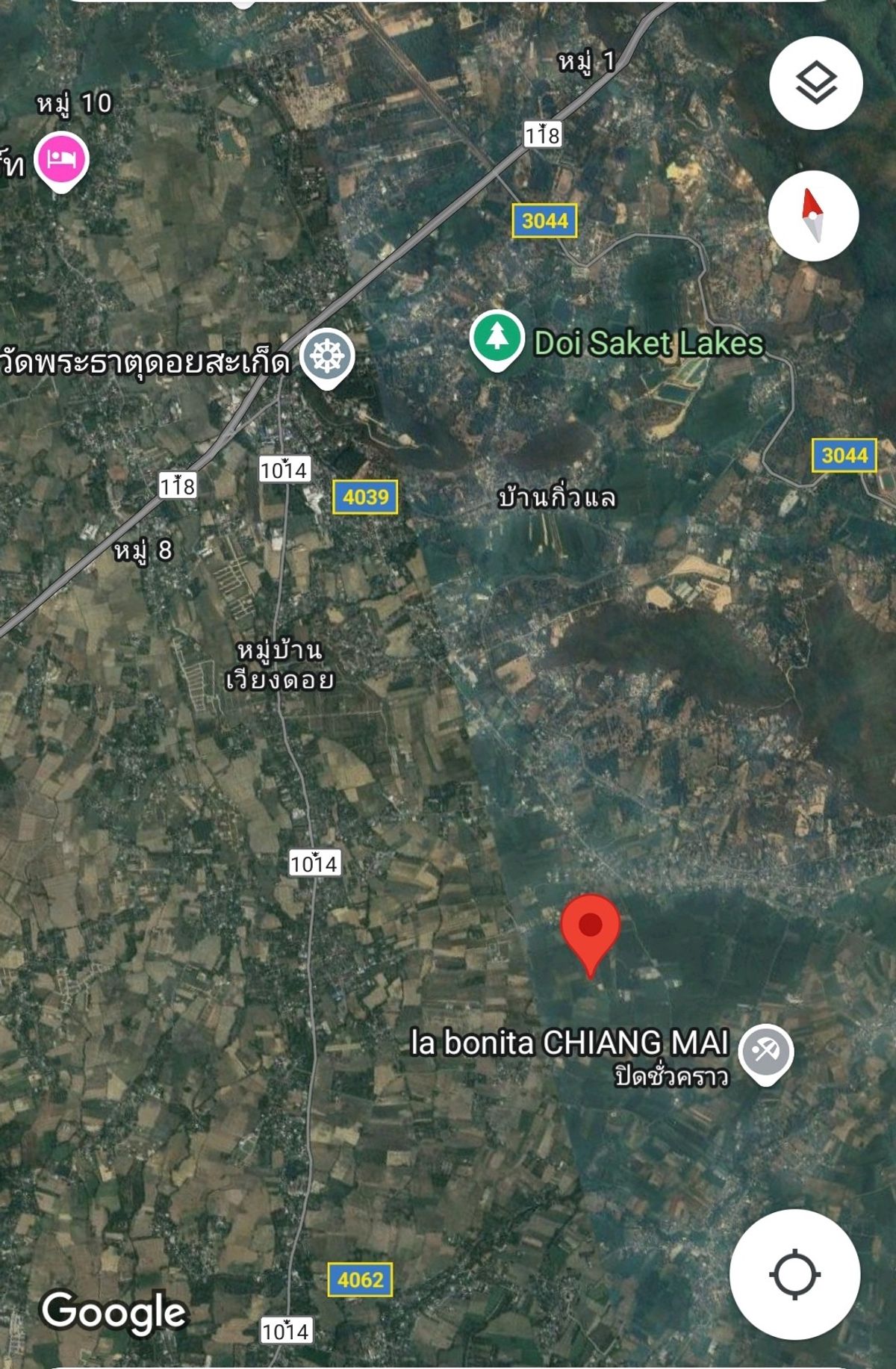Open Doi Saket Lakes place marker

click(x=497, y=338)
